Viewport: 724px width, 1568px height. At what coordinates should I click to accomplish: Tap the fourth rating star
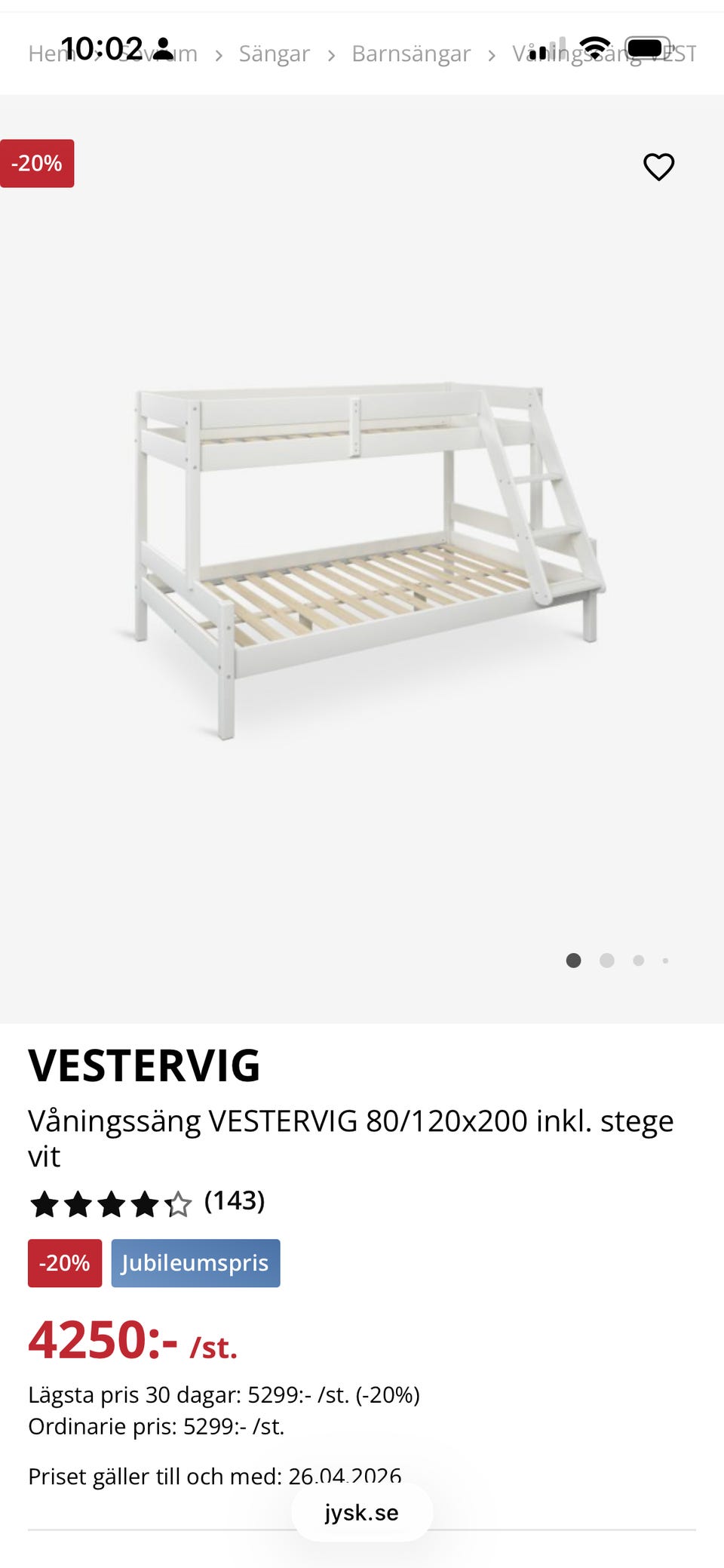click(x=143, y=1204)
